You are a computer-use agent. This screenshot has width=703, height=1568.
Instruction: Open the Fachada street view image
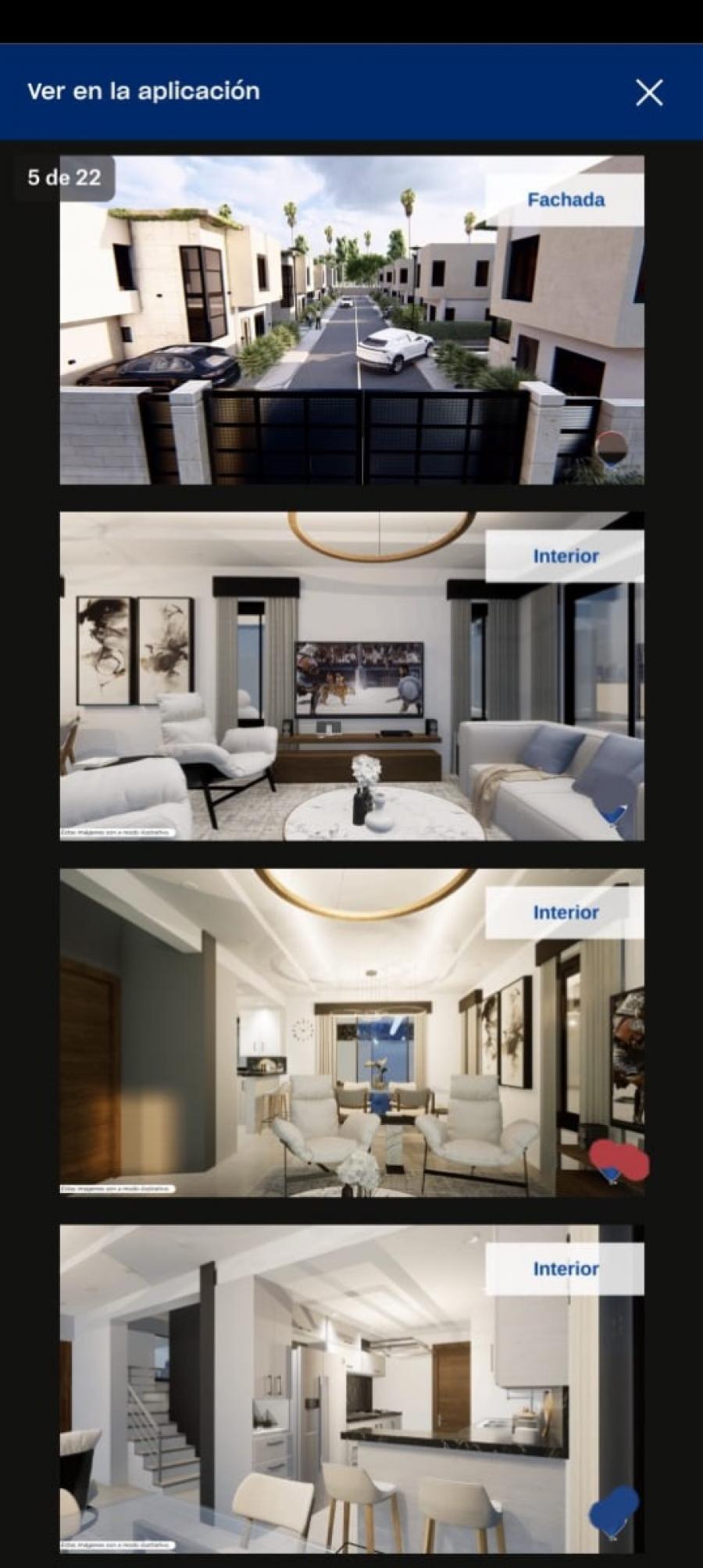pos(352,320)
